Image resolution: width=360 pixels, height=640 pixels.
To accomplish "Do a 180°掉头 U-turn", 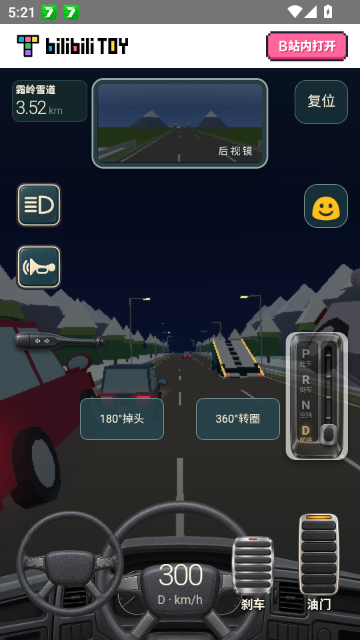I will [x=122, y=419].
